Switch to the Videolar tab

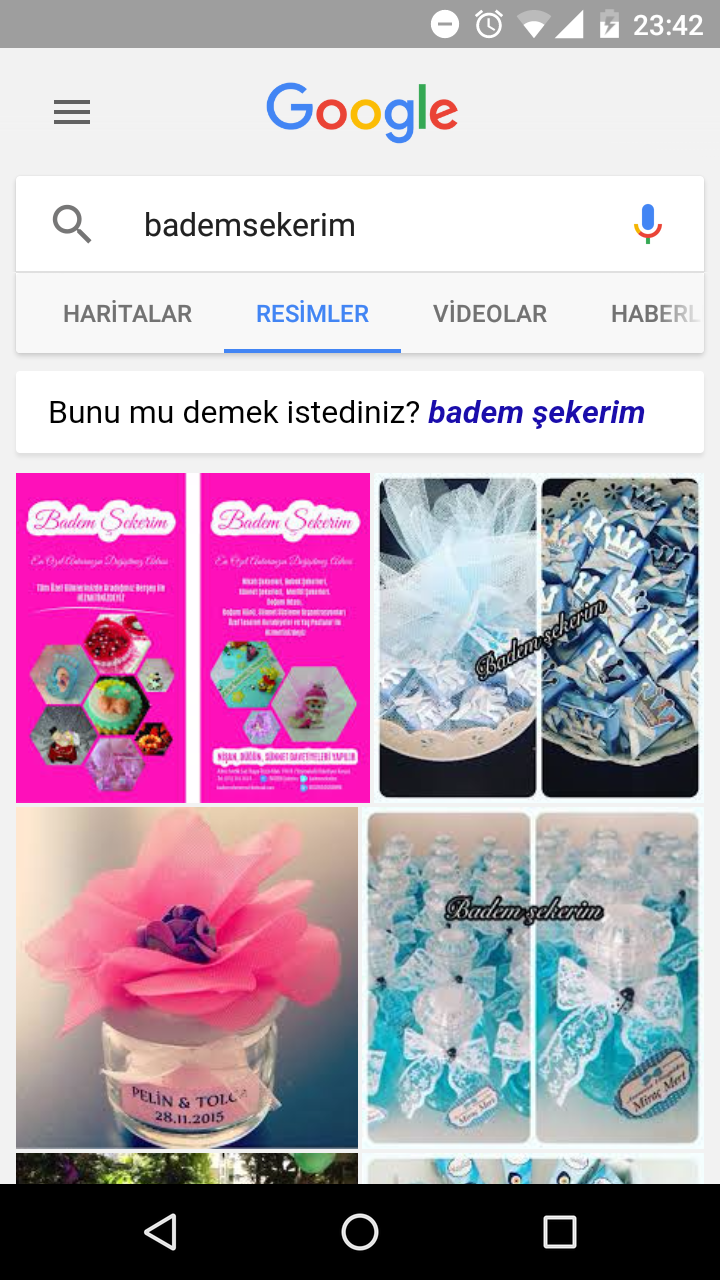[489, 314]
